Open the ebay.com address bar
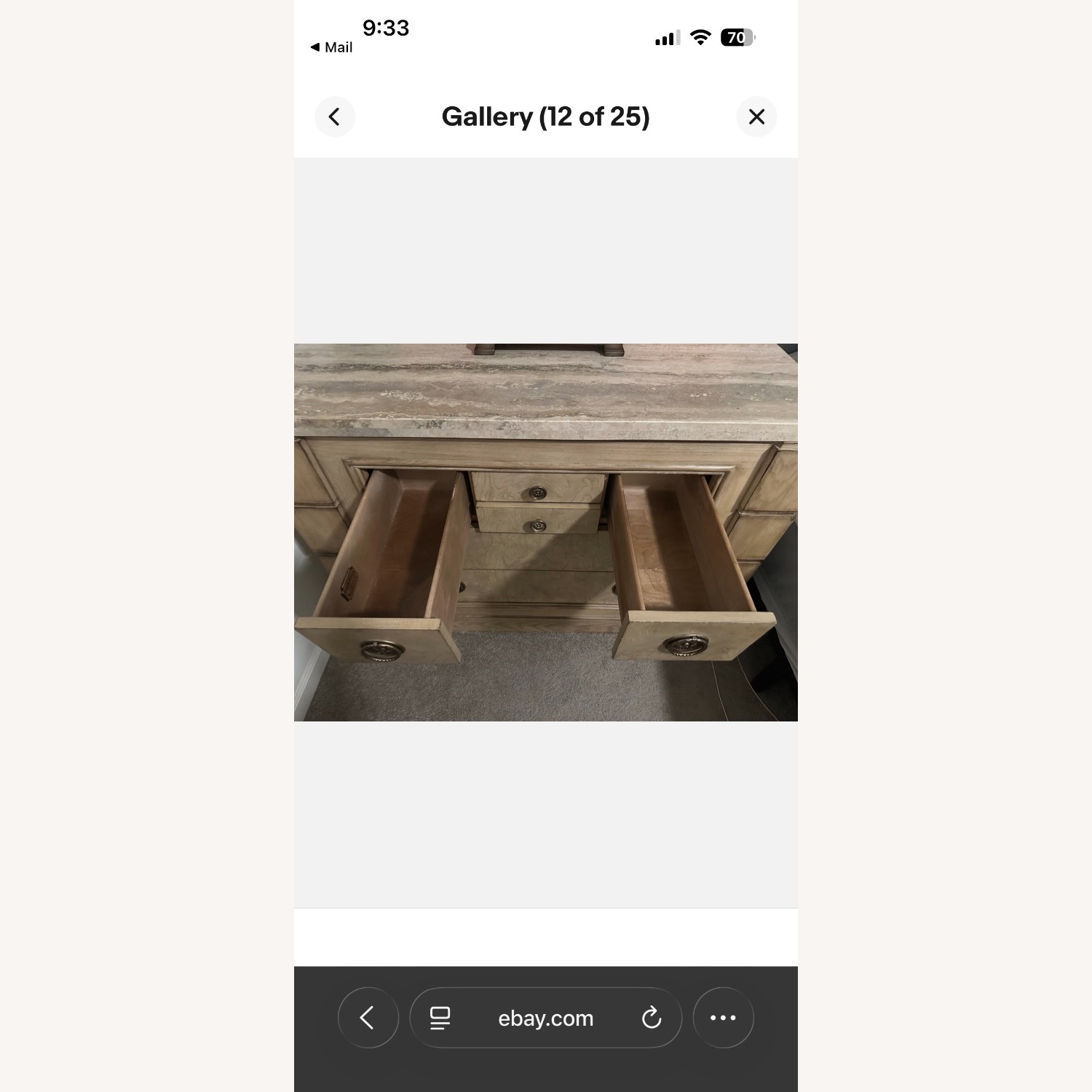Image resolution: width=1092 pixels, height=1092 pixels. (x=545, y=1018)
